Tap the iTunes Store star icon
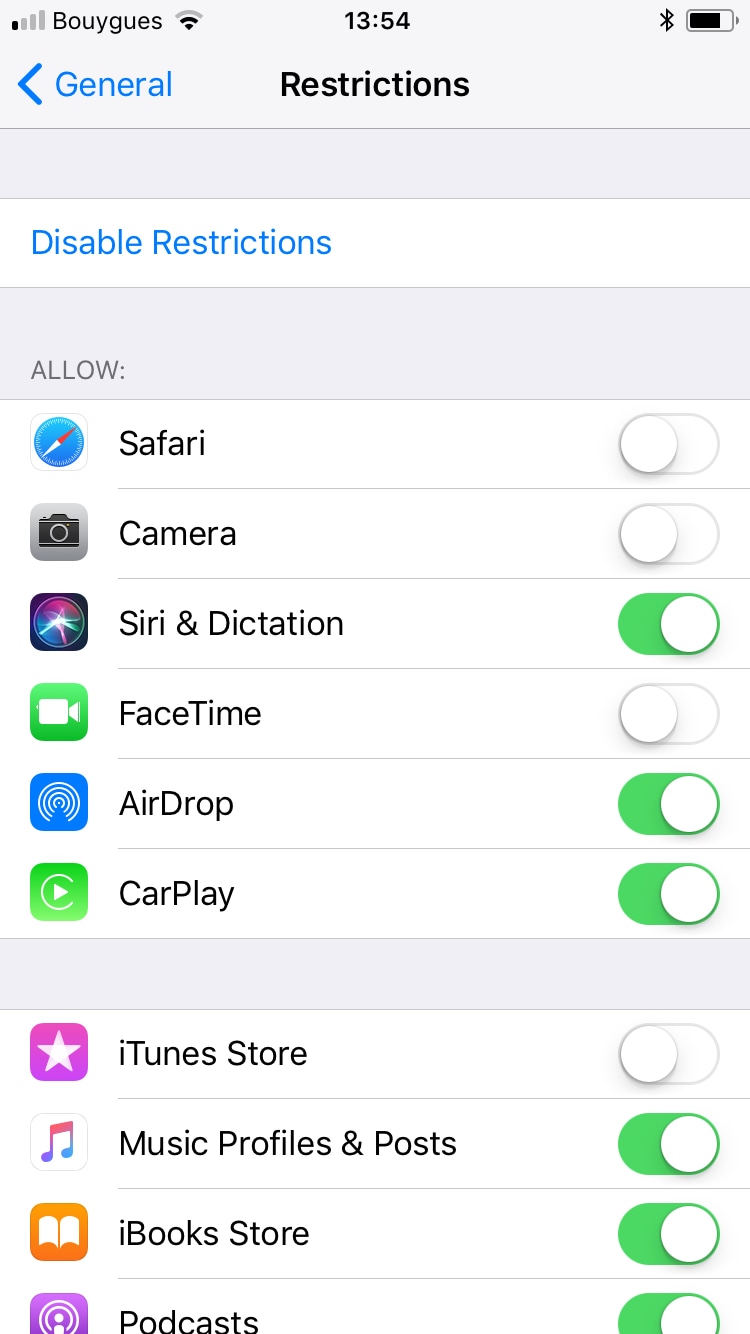 (x=58, y=1053)
